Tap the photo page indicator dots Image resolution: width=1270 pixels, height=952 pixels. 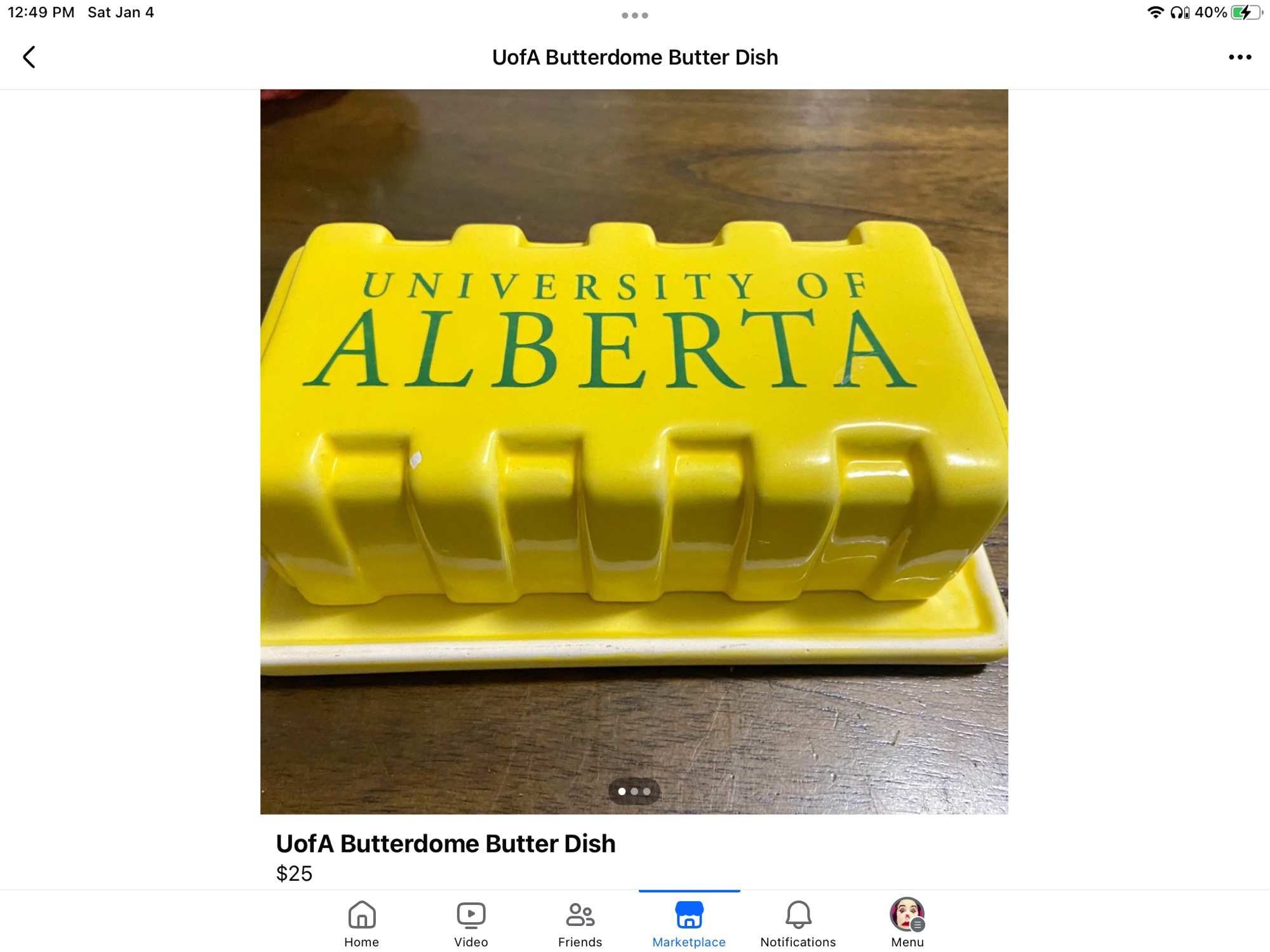pos(634,791)
